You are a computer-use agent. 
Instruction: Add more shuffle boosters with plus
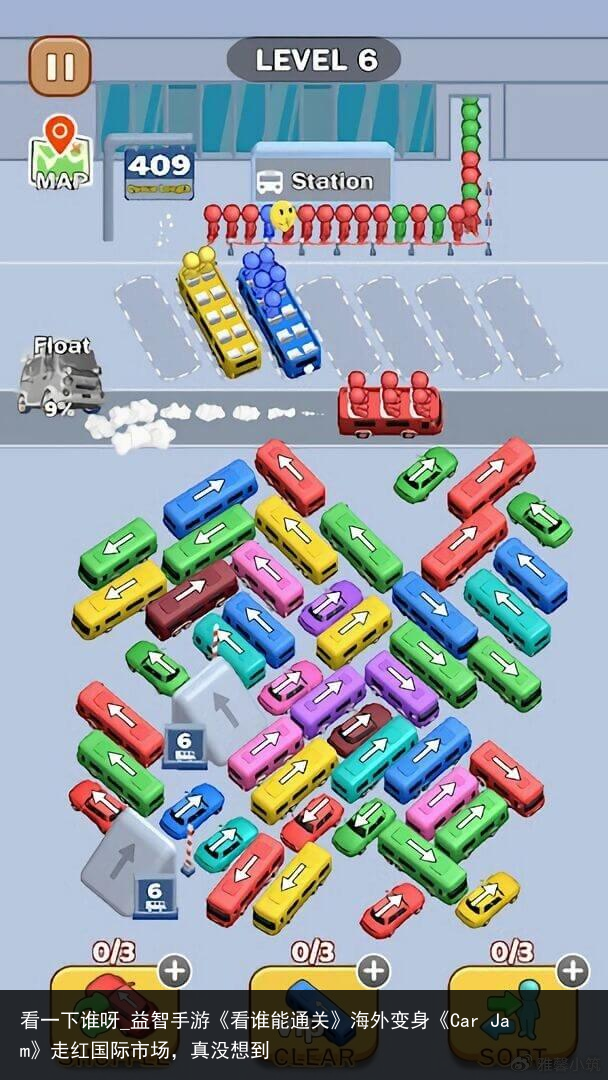(x=174, y=969)
